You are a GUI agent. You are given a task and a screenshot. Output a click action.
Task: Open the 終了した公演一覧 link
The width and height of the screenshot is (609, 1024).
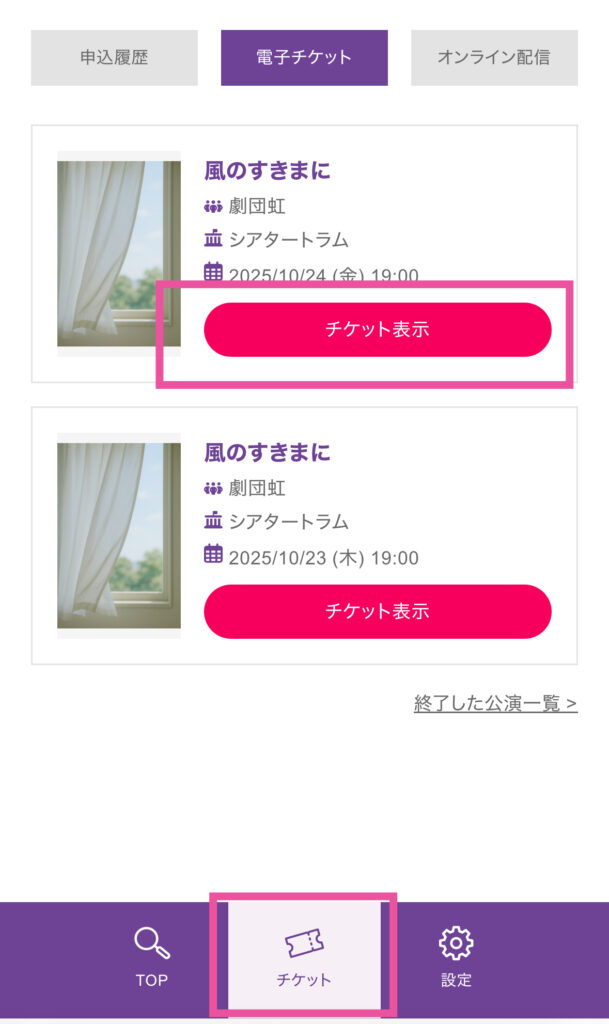[x=495, y=703]
